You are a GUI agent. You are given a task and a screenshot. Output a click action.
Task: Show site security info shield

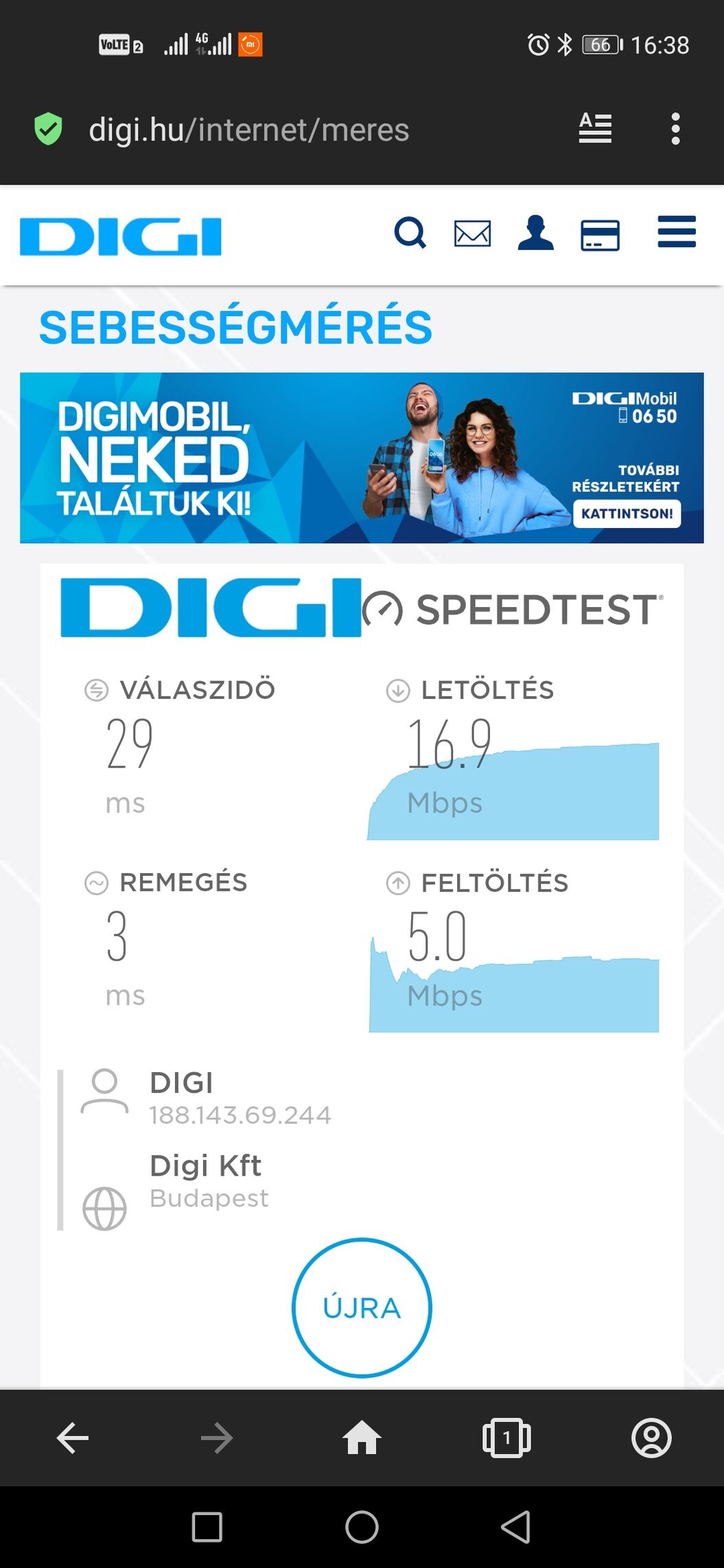[48, 129]
